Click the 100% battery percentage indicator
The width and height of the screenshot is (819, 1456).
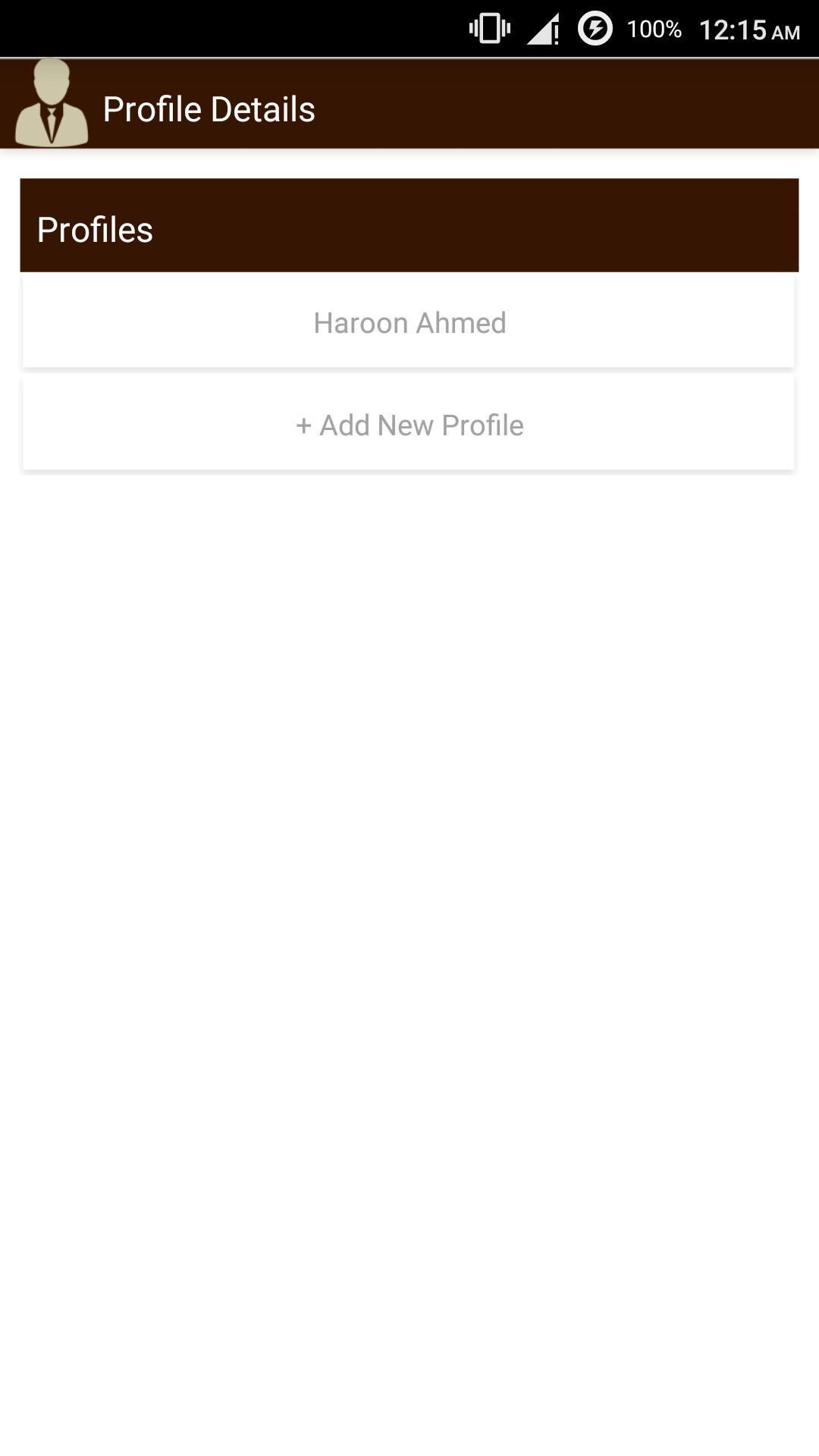point(652,27)
